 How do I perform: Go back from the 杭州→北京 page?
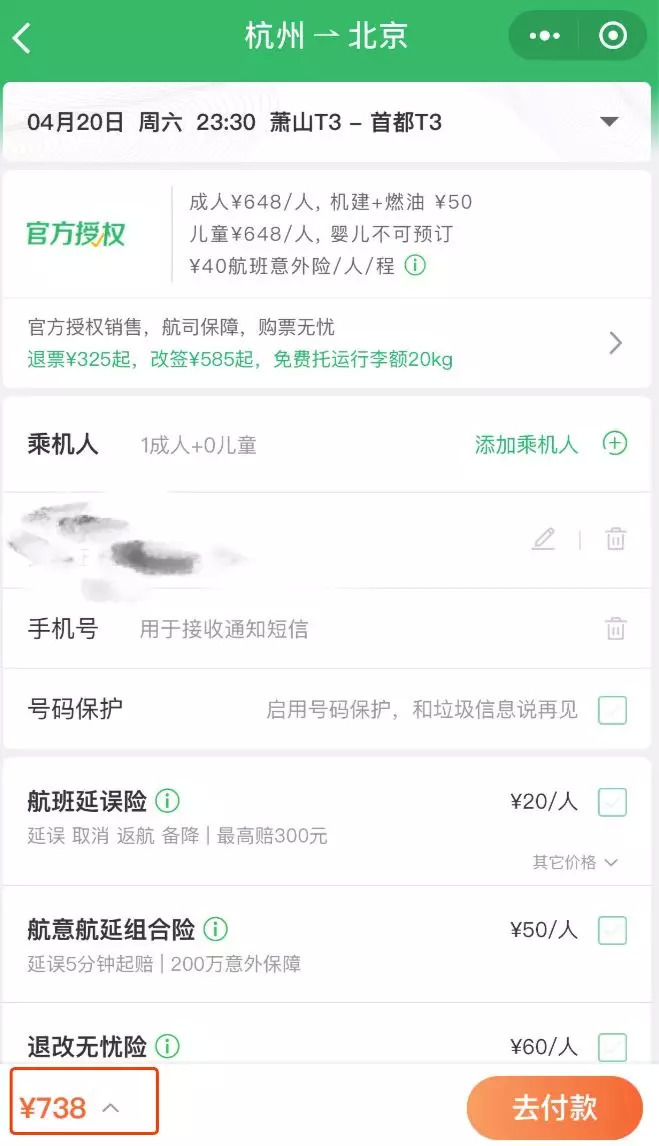22,37
